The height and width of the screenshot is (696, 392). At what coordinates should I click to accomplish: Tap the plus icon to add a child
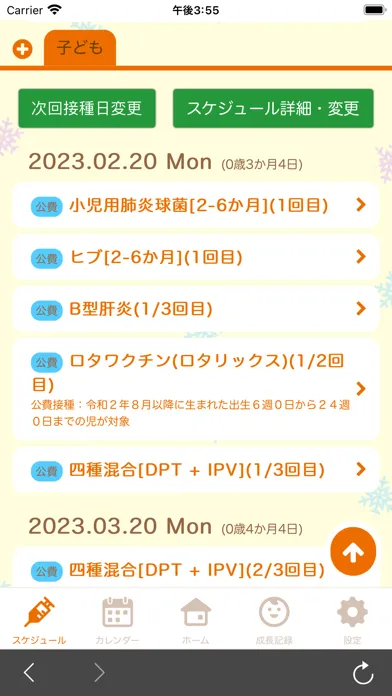[x=22, y=49]
